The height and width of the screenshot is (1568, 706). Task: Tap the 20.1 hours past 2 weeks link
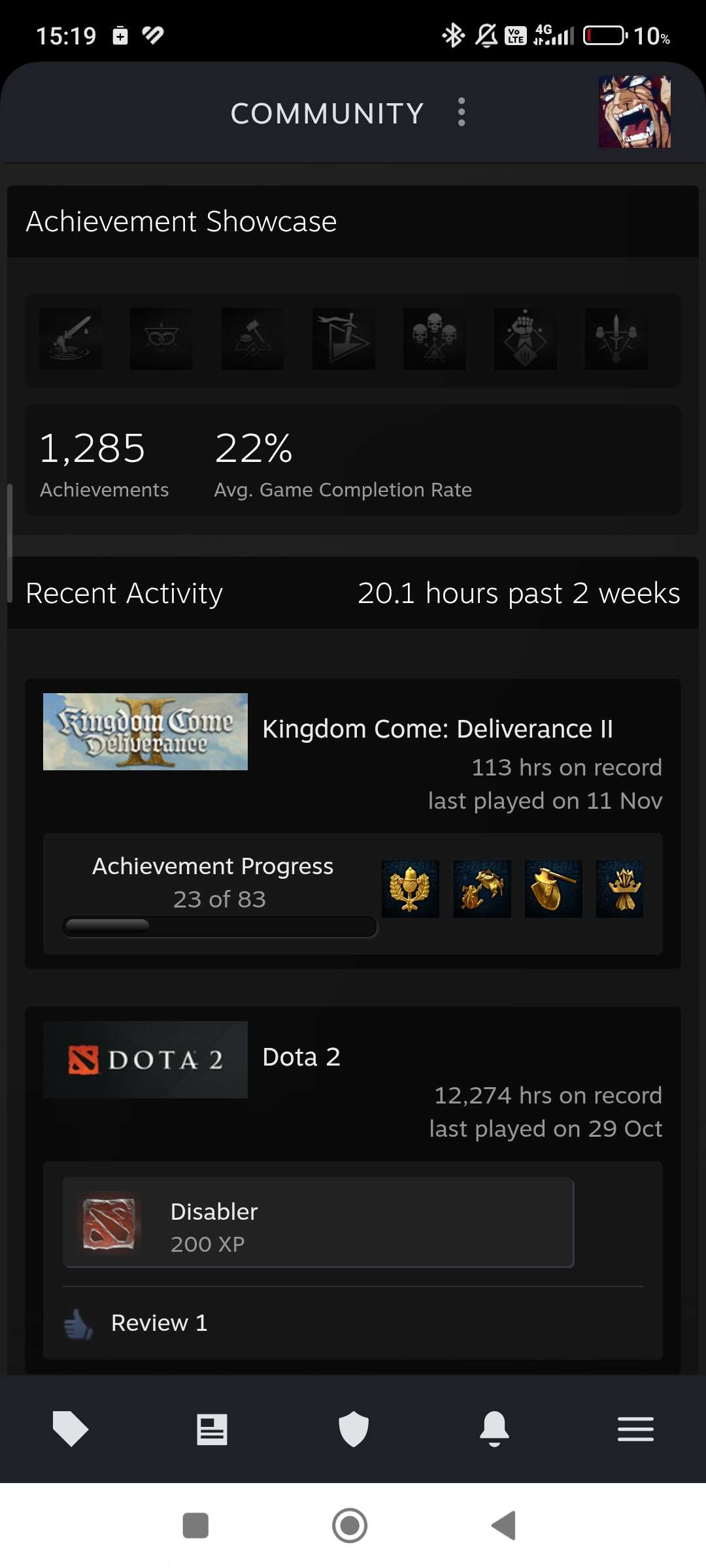519,593
